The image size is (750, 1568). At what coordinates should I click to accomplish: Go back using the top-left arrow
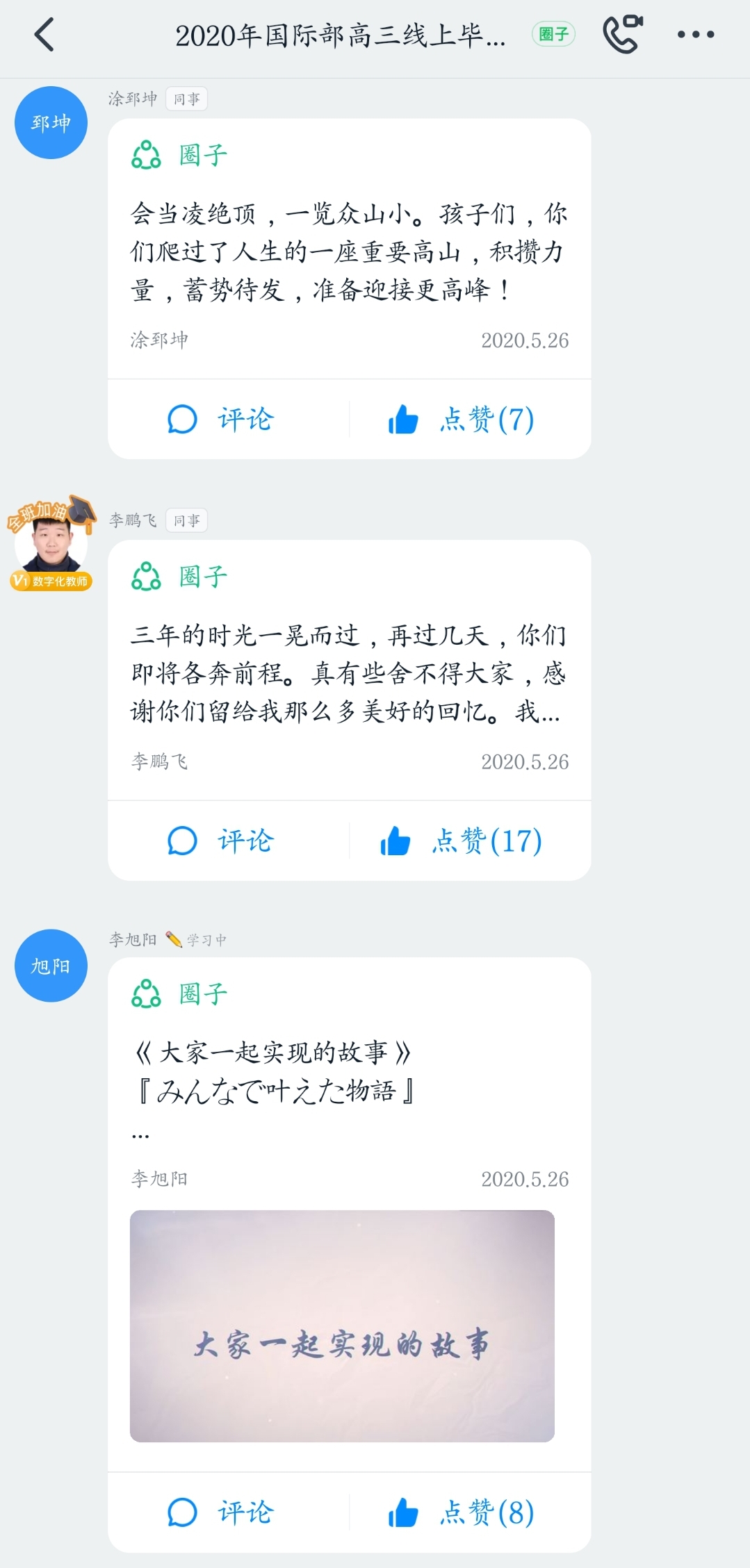tap(44, 35)
